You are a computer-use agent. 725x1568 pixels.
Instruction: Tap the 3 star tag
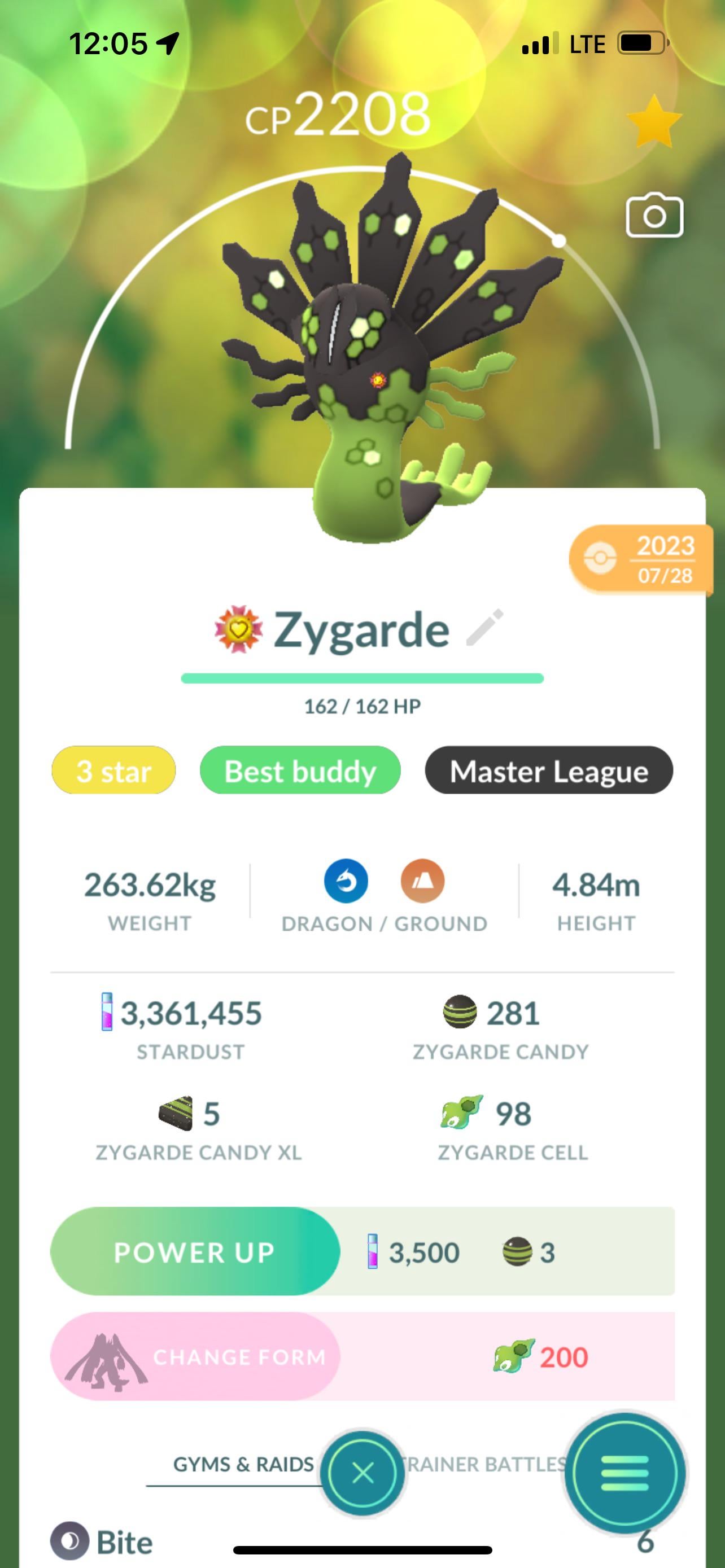pyautogui.click(x=114, y=770)
